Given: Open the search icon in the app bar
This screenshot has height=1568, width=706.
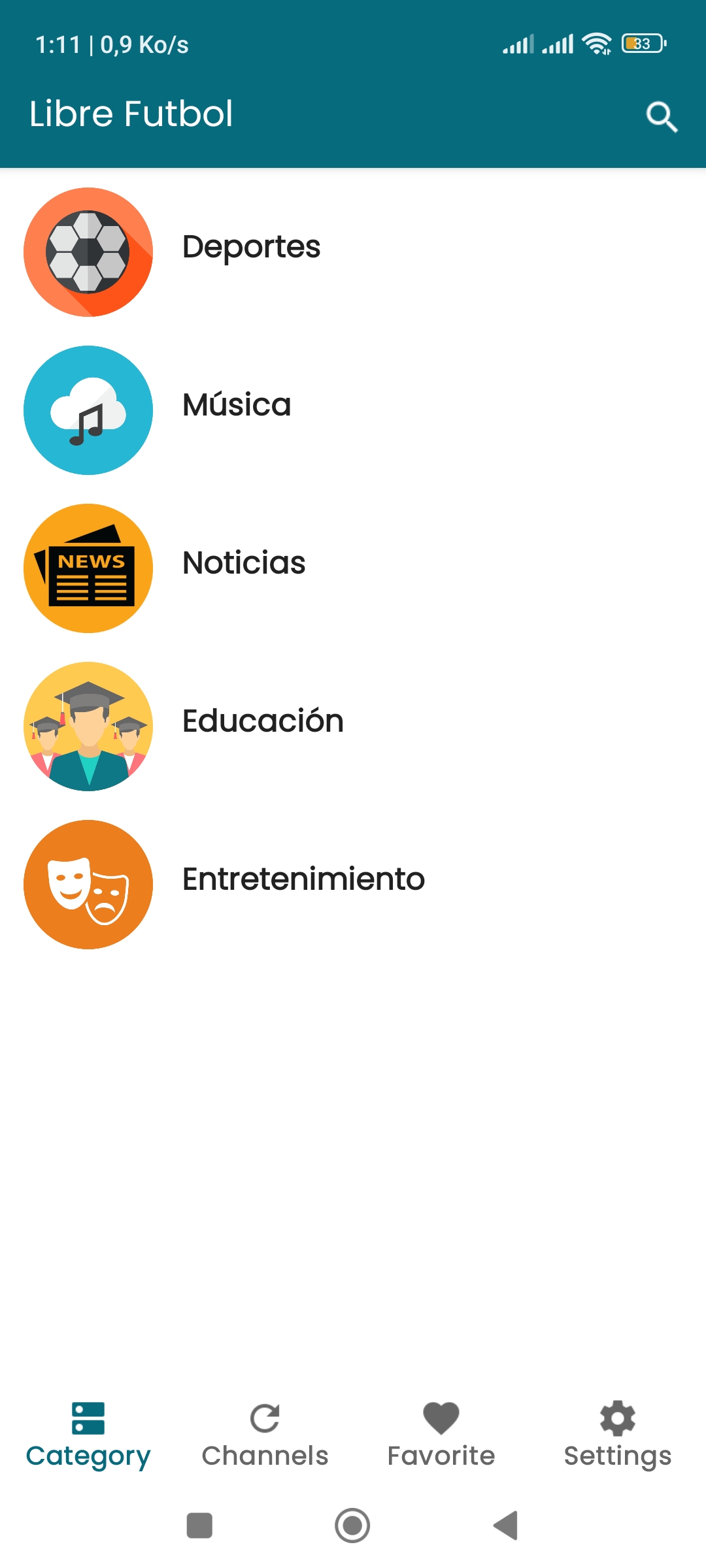Looking at the screenshot, I should coord(662,116).
